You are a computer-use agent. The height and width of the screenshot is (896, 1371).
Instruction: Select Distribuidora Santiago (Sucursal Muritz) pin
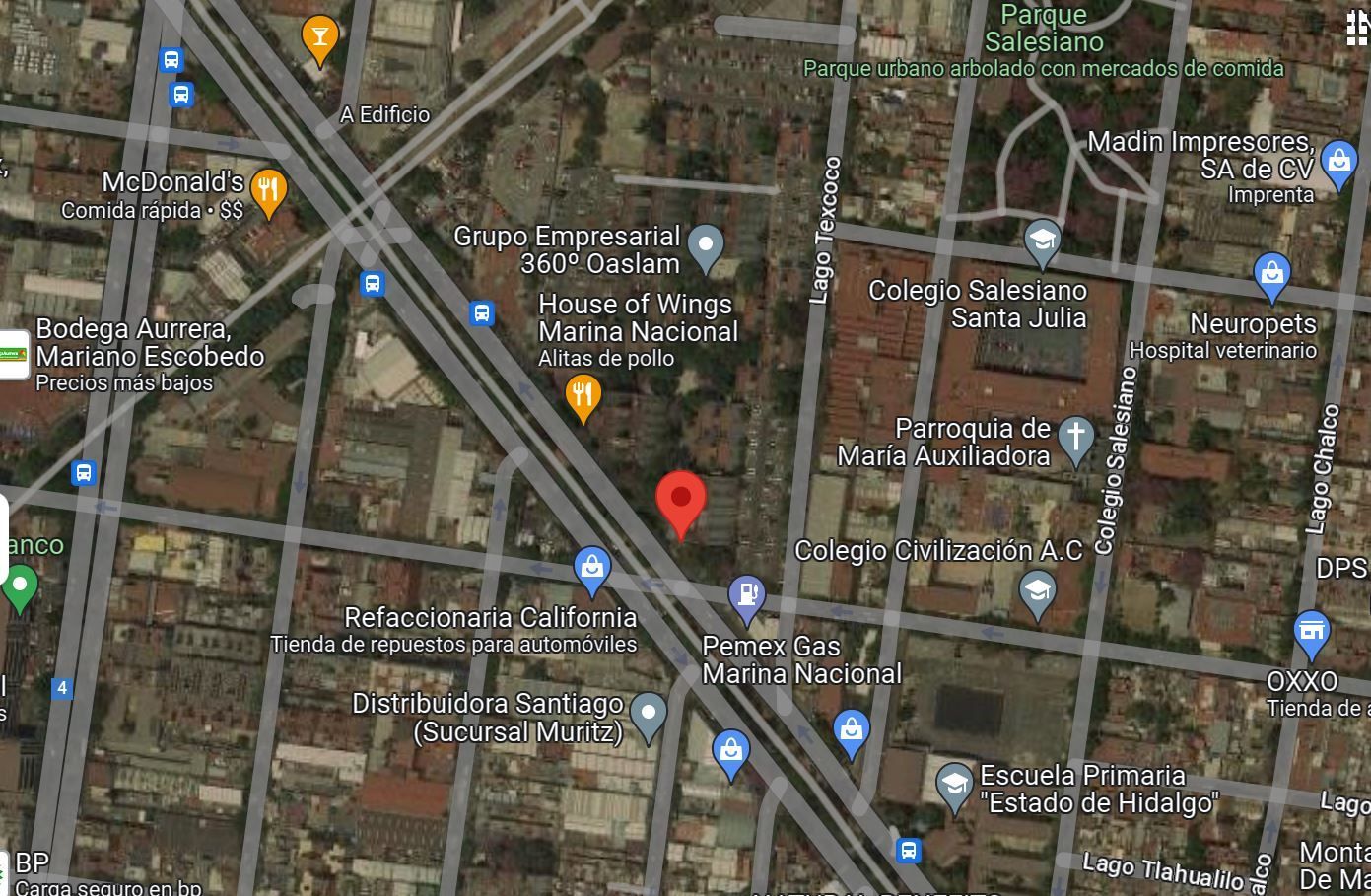(x=649, y=718)
